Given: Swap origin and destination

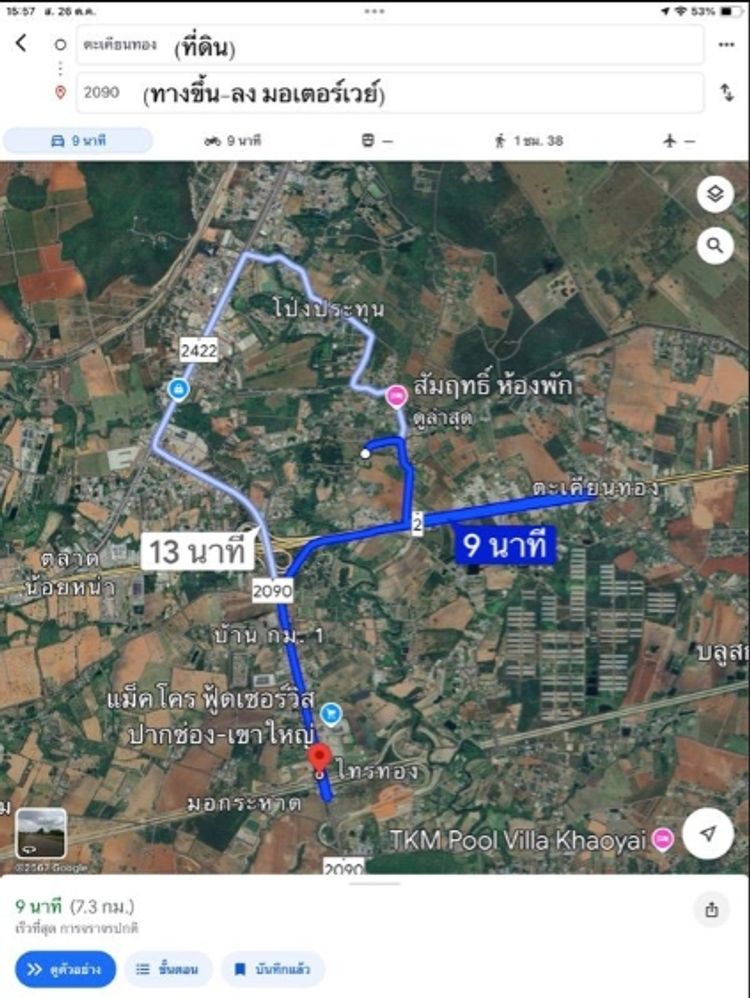Looking at the screenshot, I should tap(726, 93).
